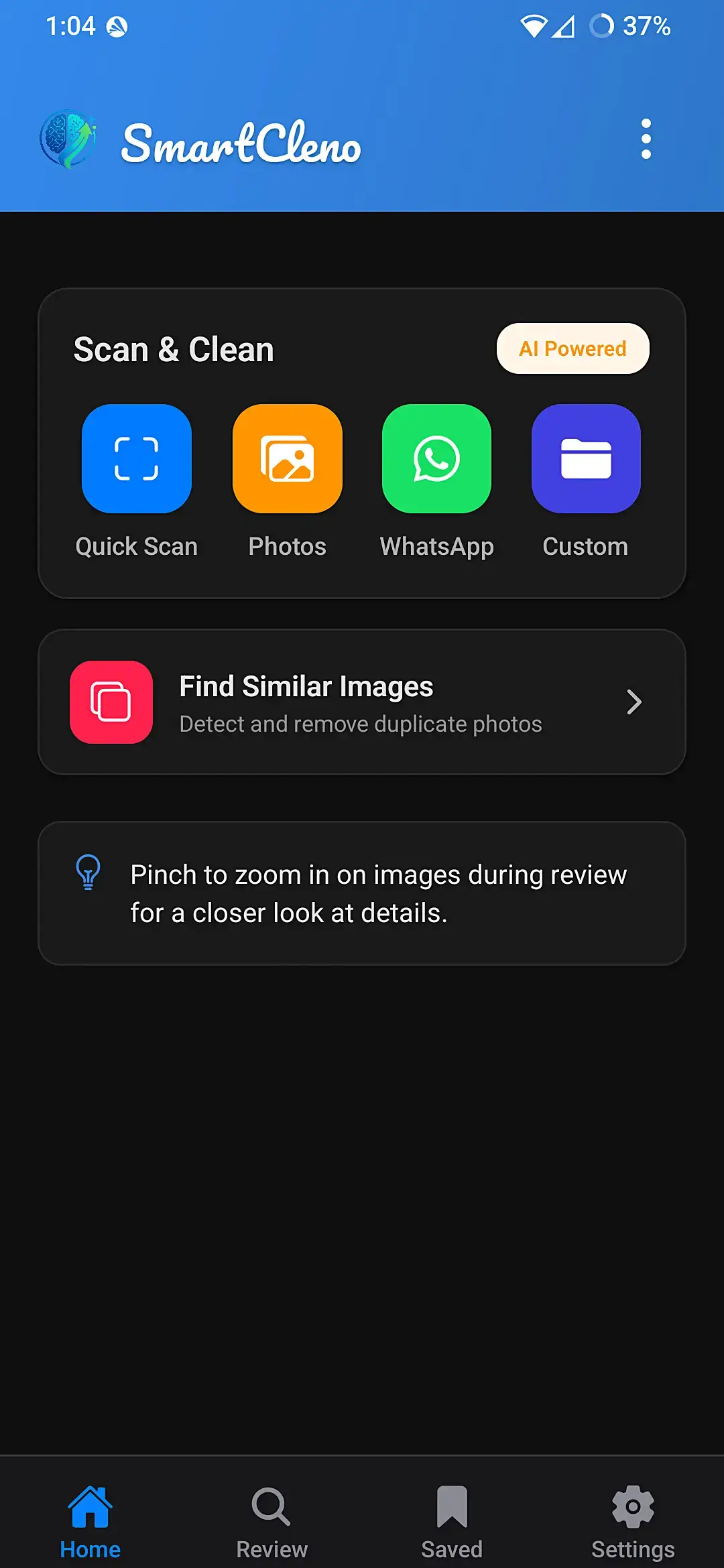The width and height of the screenshot is (724, 1568).
Task: Tap the Wi-Fi icon in the status bar
Action: tap(532, 27)
